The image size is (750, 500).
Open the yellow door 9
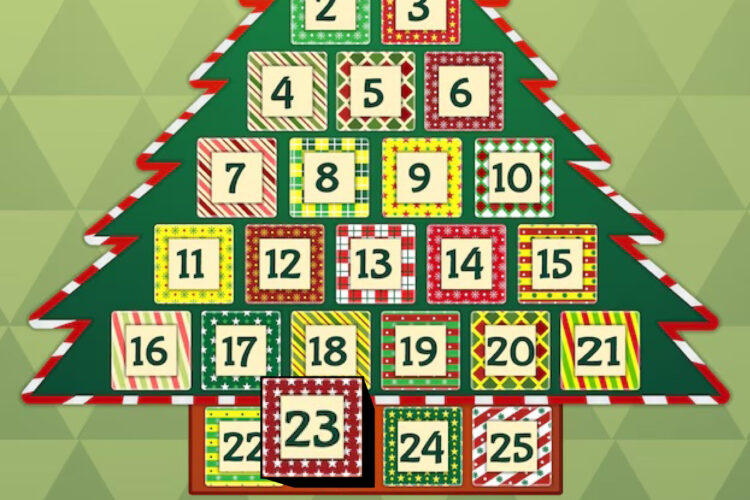421,178
